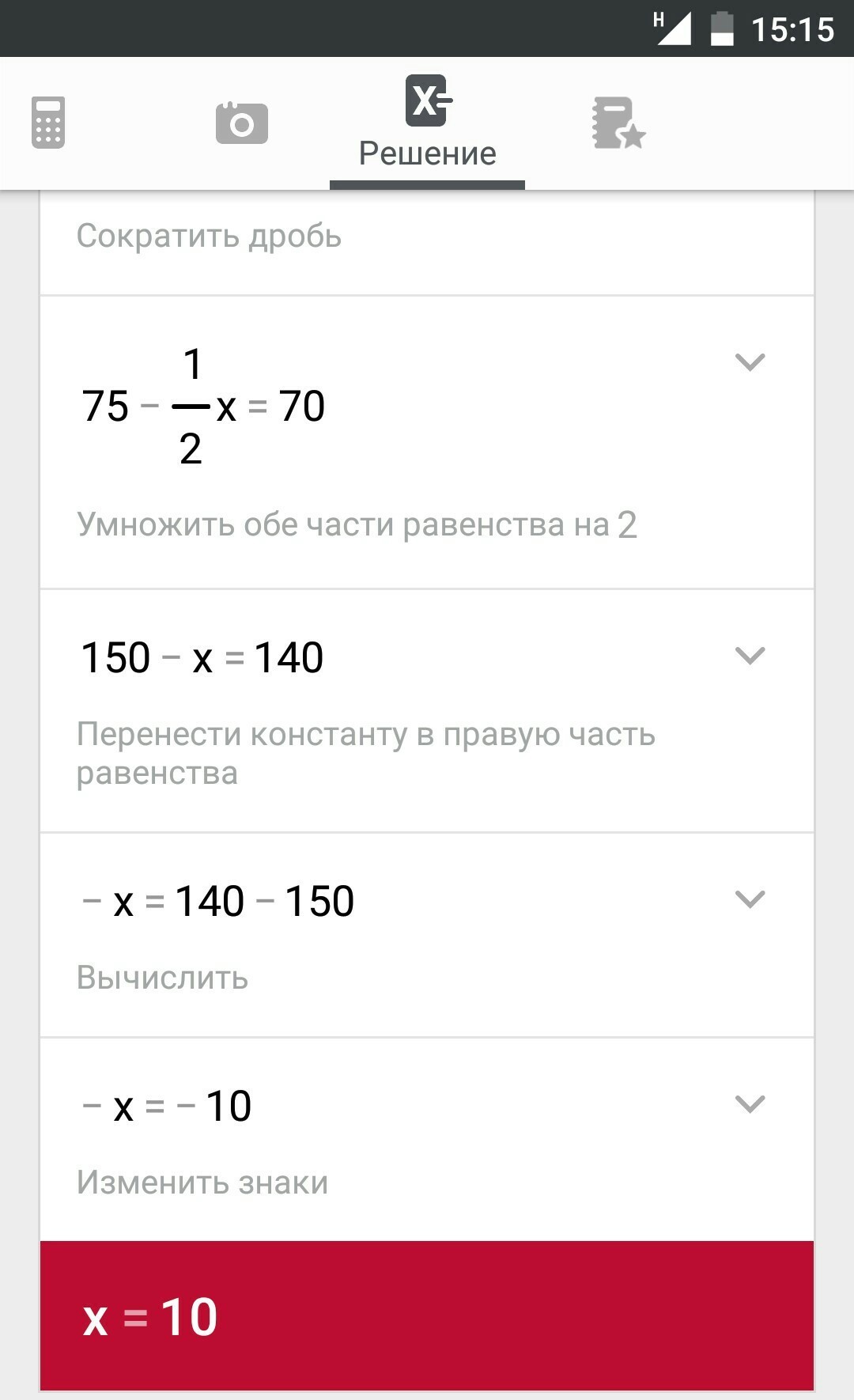The image size is (854, 1400).
Task: Open the calculator tab
Action: pyautogui.click(x=48, y=123)
